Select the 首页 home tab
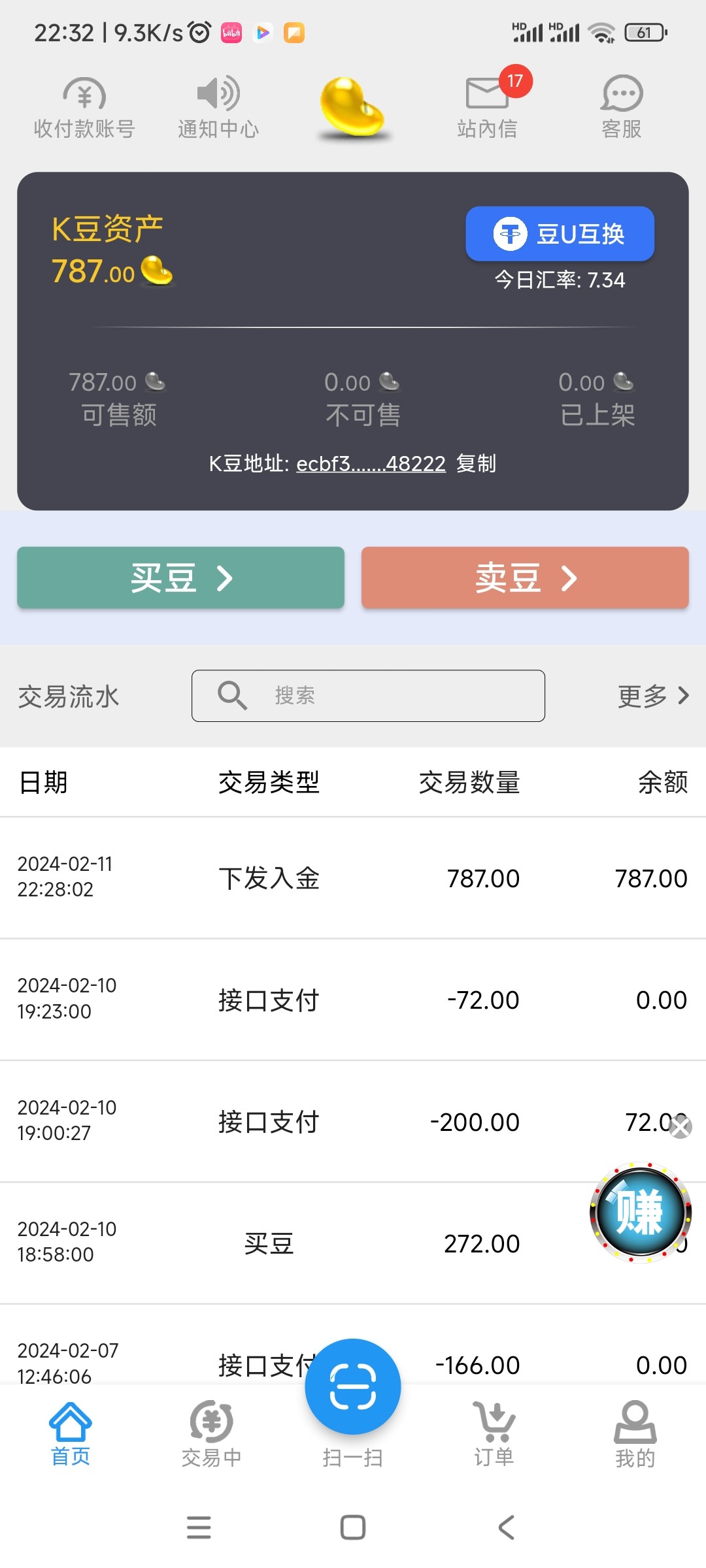This screenshot has width=706, height=1568. 71,1434
